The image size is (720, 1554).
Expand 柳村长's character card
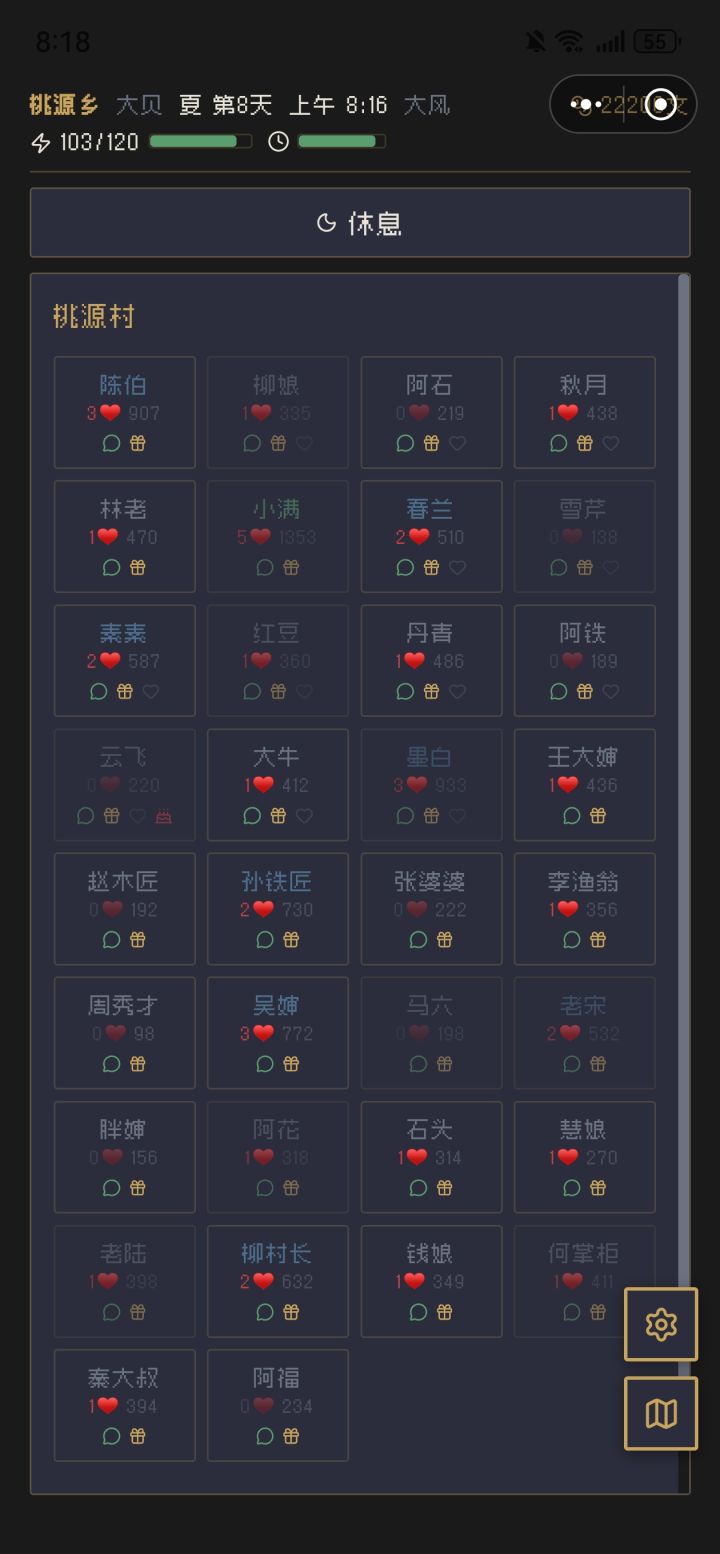pos(277,1253)
